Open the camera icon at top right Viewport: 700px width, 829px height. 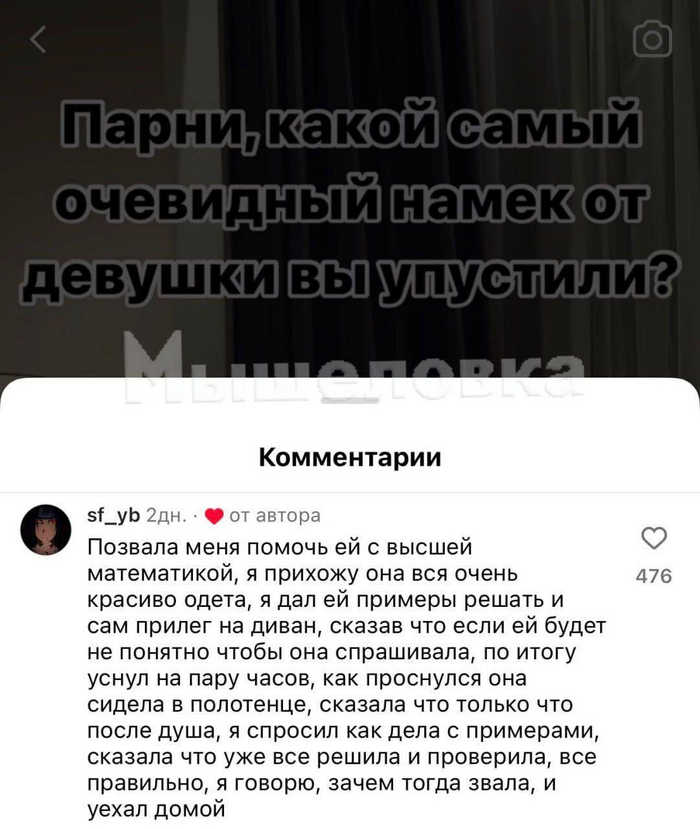tap(652, 39)
